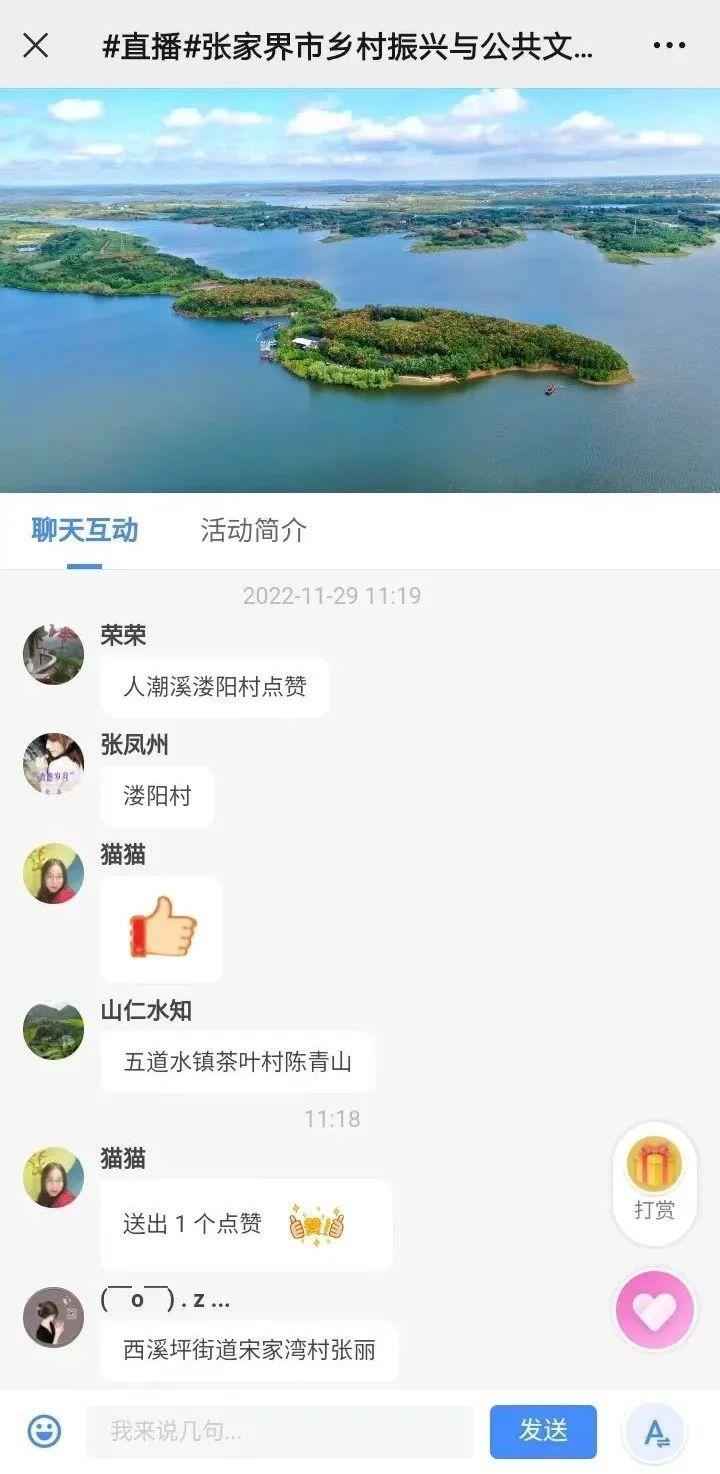This screenshot has width=720, height=1474.
Task: Switch to the 聊天互动 tab
Action: (x=84, y=530)
